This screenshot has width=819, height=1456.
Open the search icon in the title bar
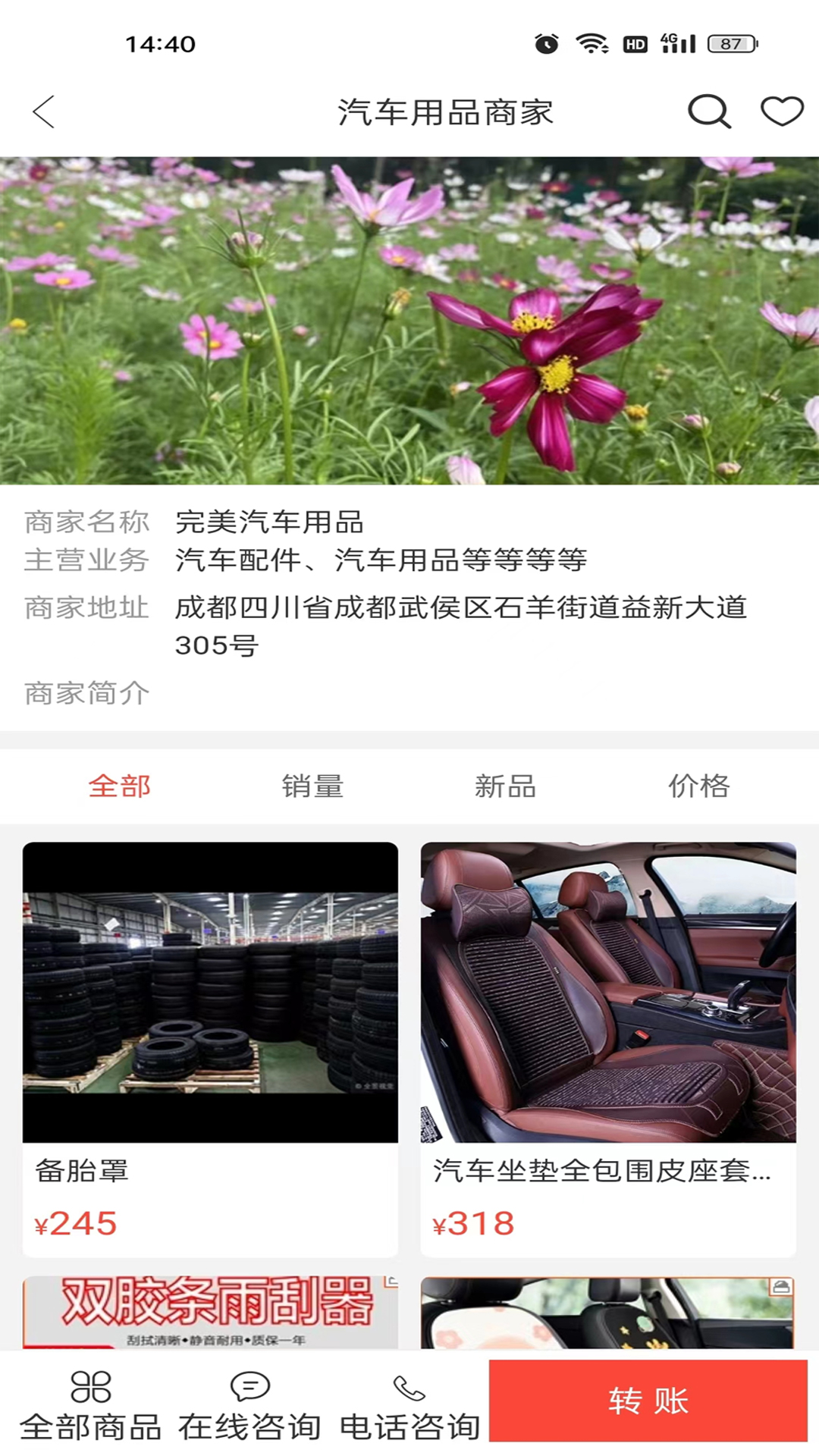pyautogui.click(x=708, y=111)
